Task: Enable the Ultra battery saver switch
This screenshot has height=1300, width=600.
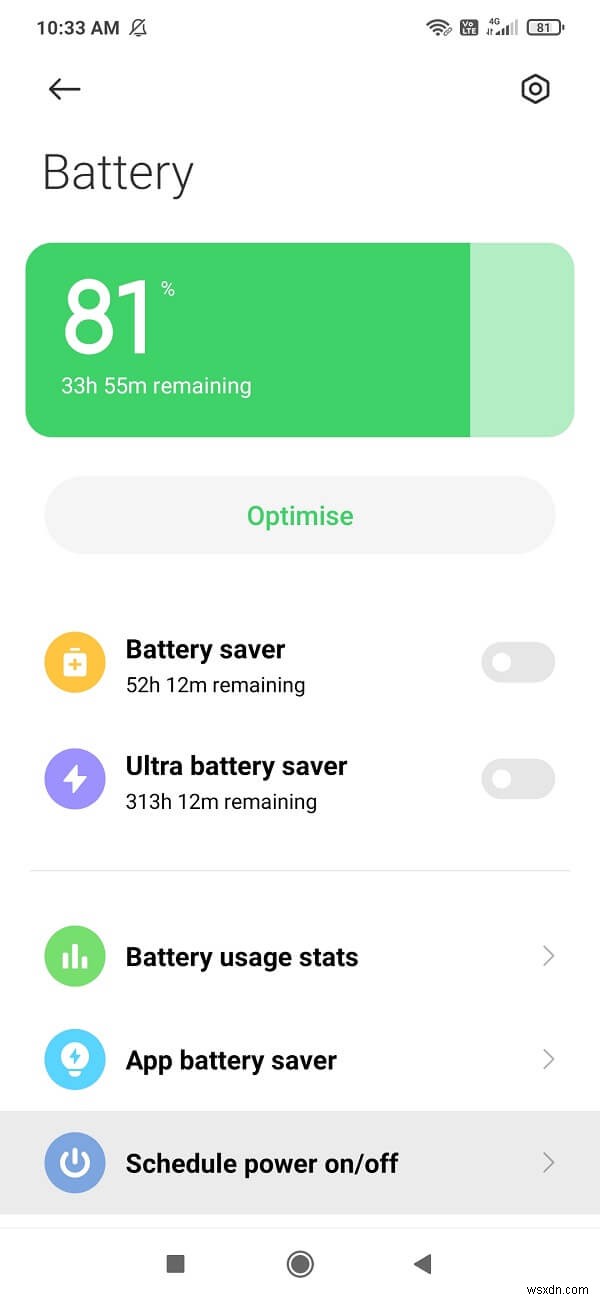Action: (x=517, y=779)
